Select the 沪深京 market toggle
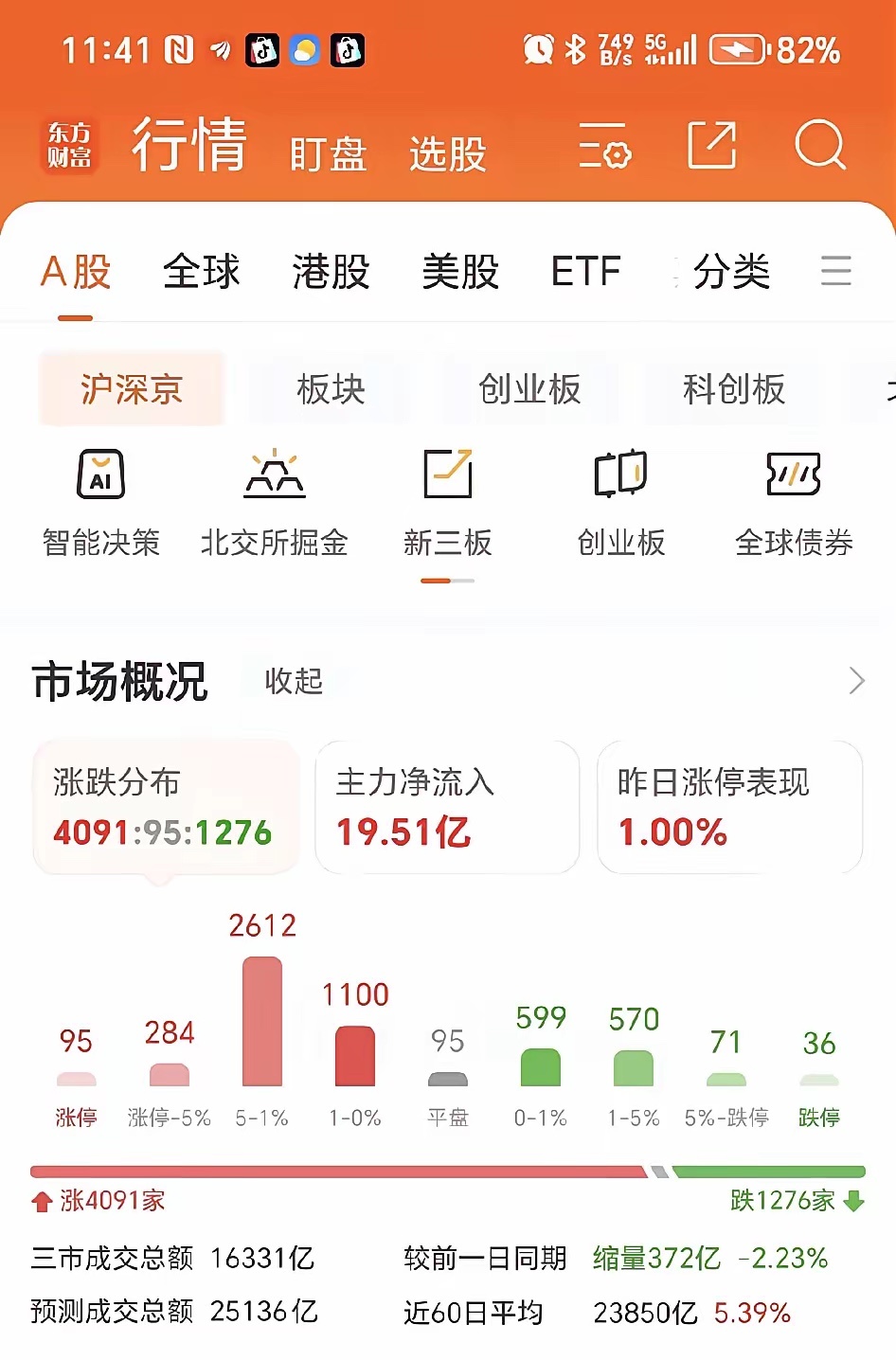The image size is (896, 1360). pos(132,389)
